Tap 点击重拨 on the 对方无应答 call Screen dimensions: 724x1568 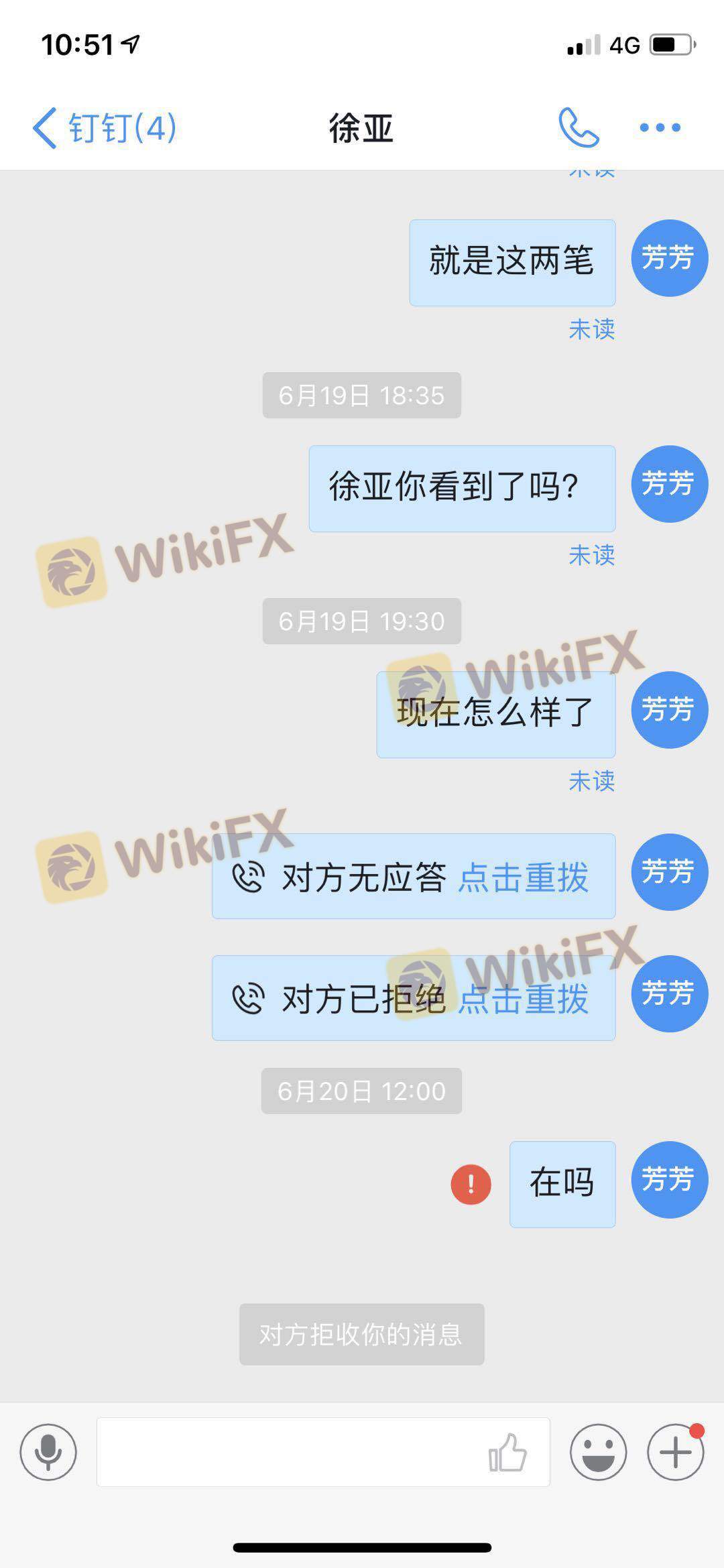coord(523,877)
